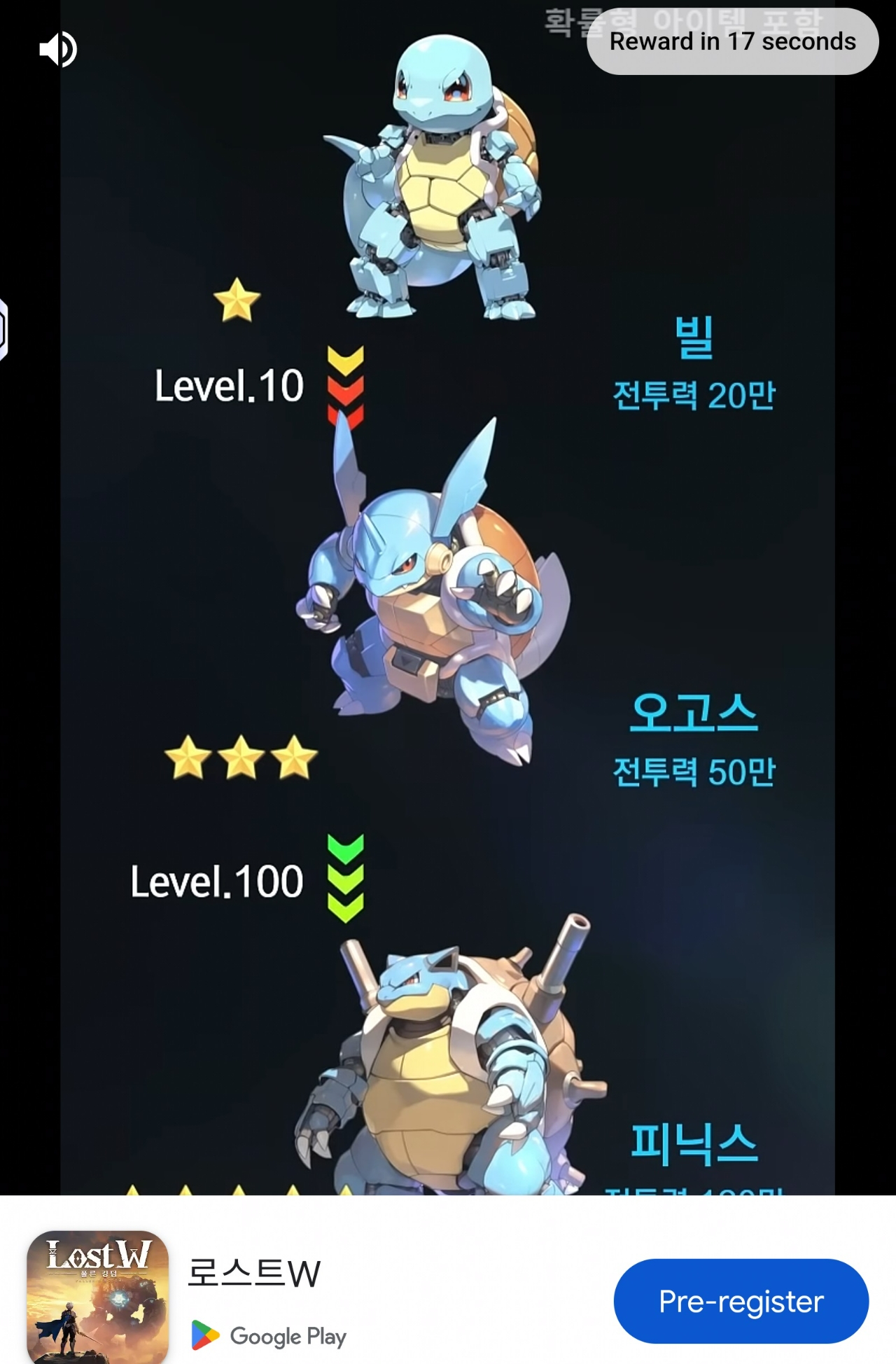Mute the ad sound
896x1364 pixels.
57,50
